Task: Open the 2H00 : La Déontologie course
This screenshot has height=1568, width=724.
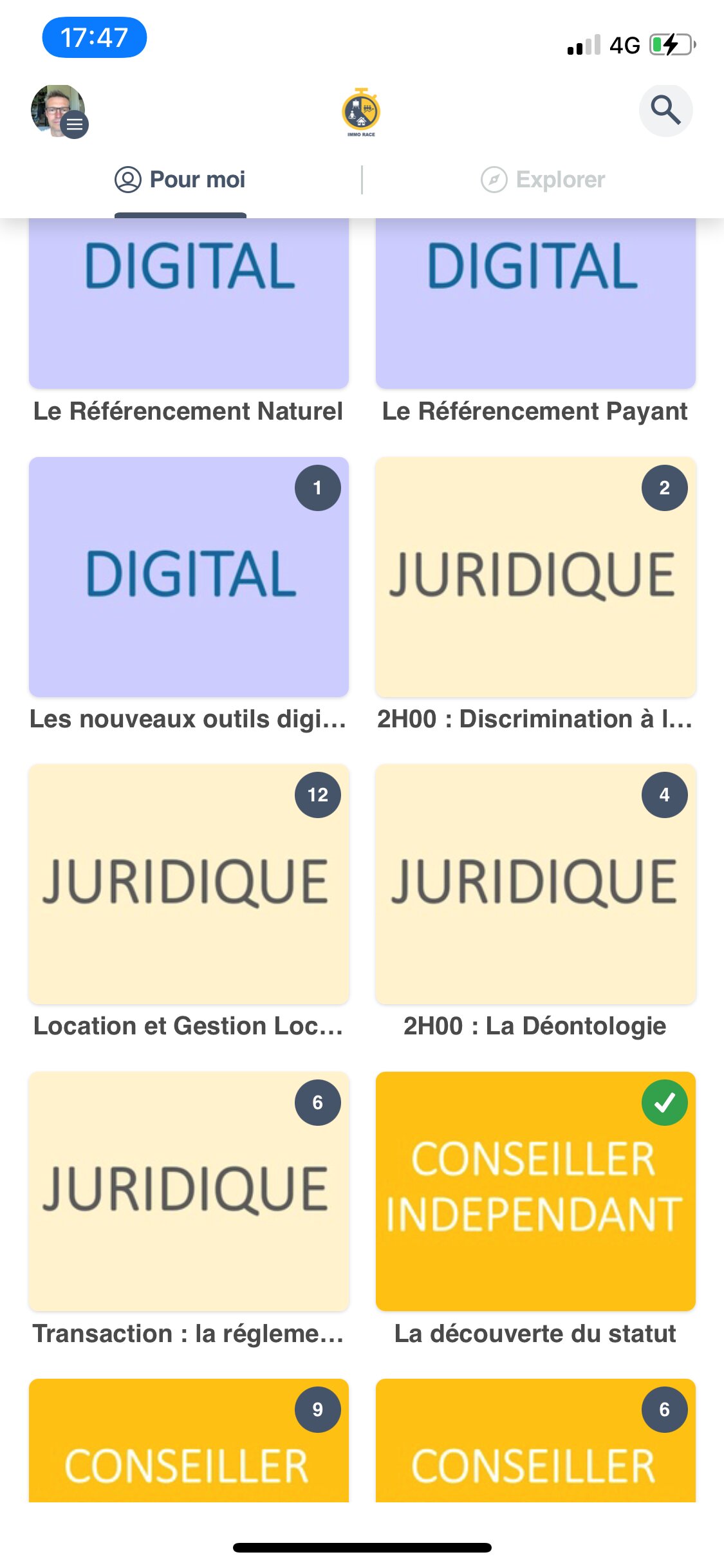Action: pyautogui.click(x=535, y=884)
